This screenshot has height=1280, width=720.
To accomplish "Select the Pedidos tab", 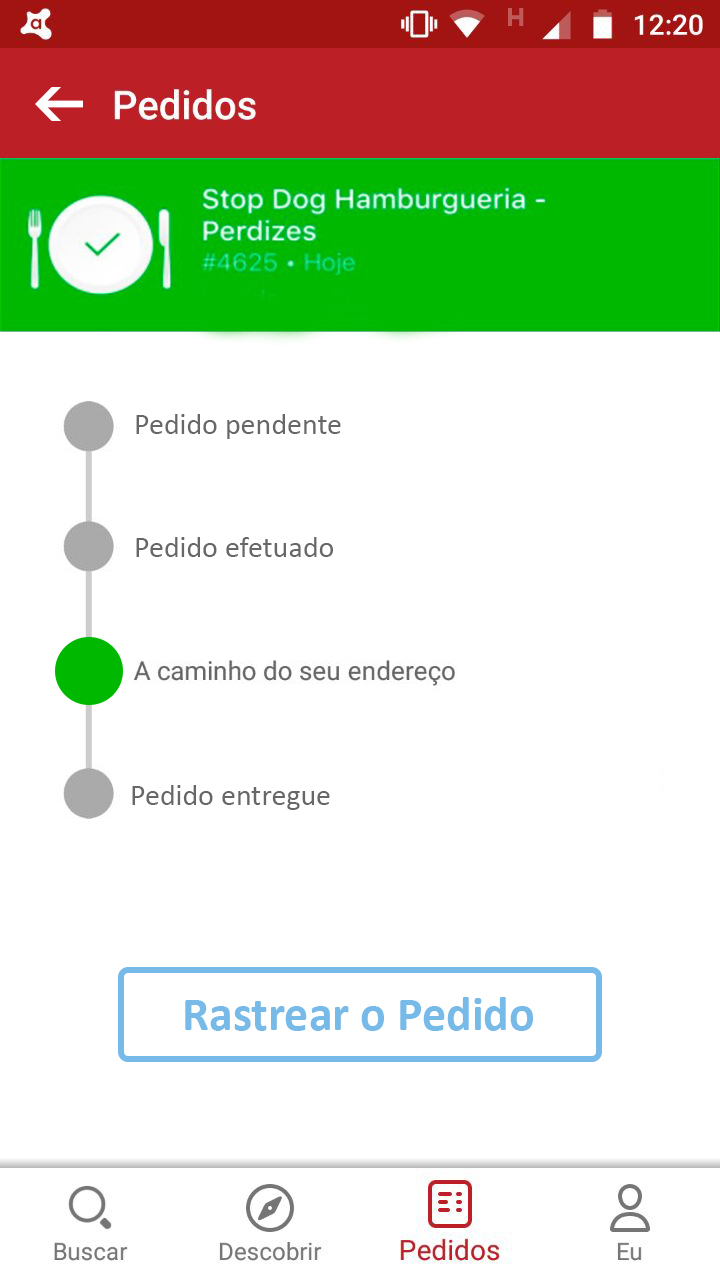I will tap(449, 1224).
